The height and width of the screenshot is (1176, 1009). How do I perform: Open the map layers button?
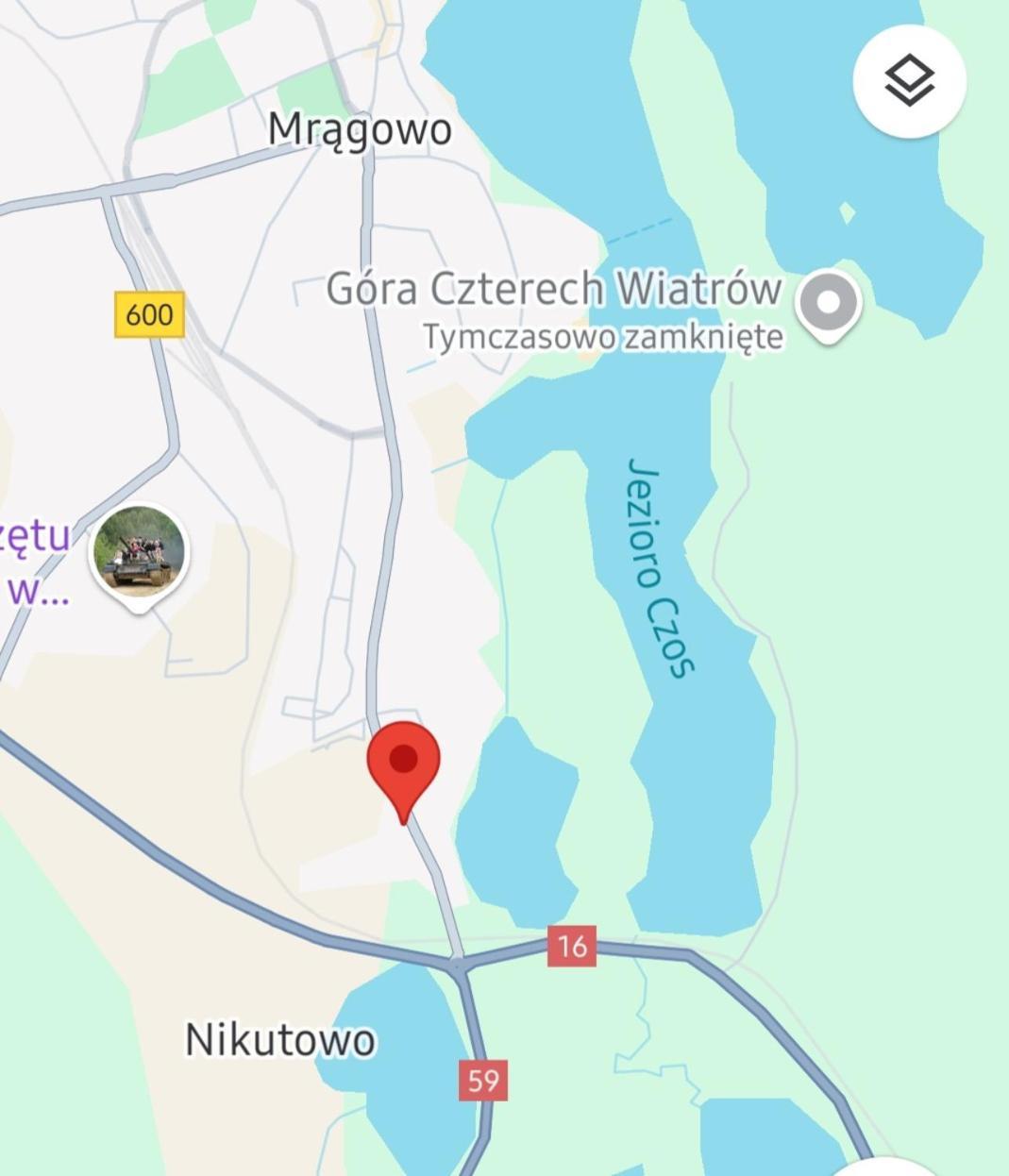point(909,81)
